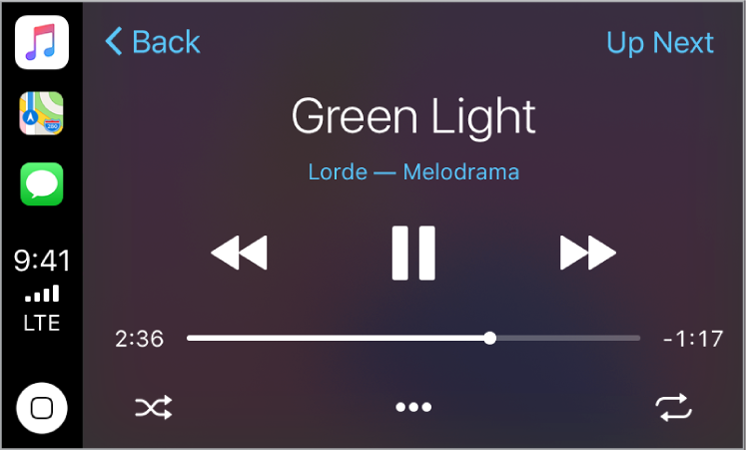Screen dimensions: 747x450
Task: Skip forward to the next track
Action: 587,254
